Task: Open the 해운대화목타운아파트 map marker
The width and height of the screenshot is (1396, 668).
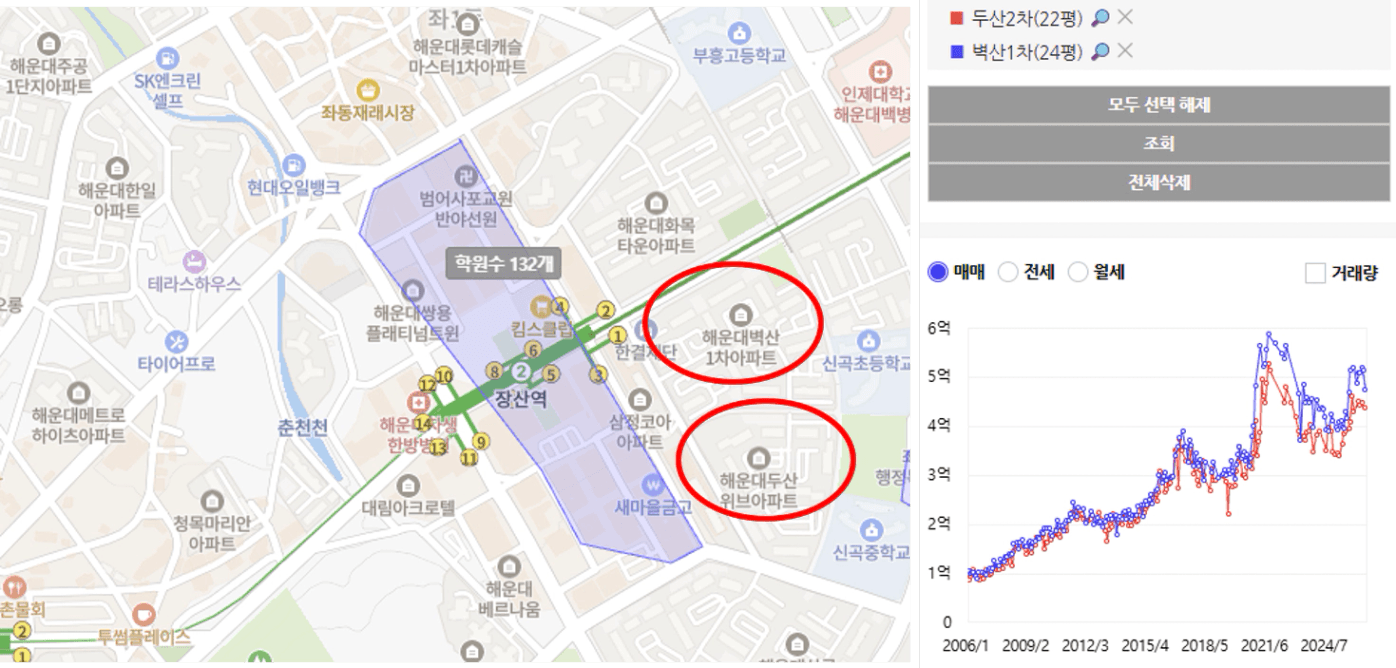Action: click(x=656, y=201)
